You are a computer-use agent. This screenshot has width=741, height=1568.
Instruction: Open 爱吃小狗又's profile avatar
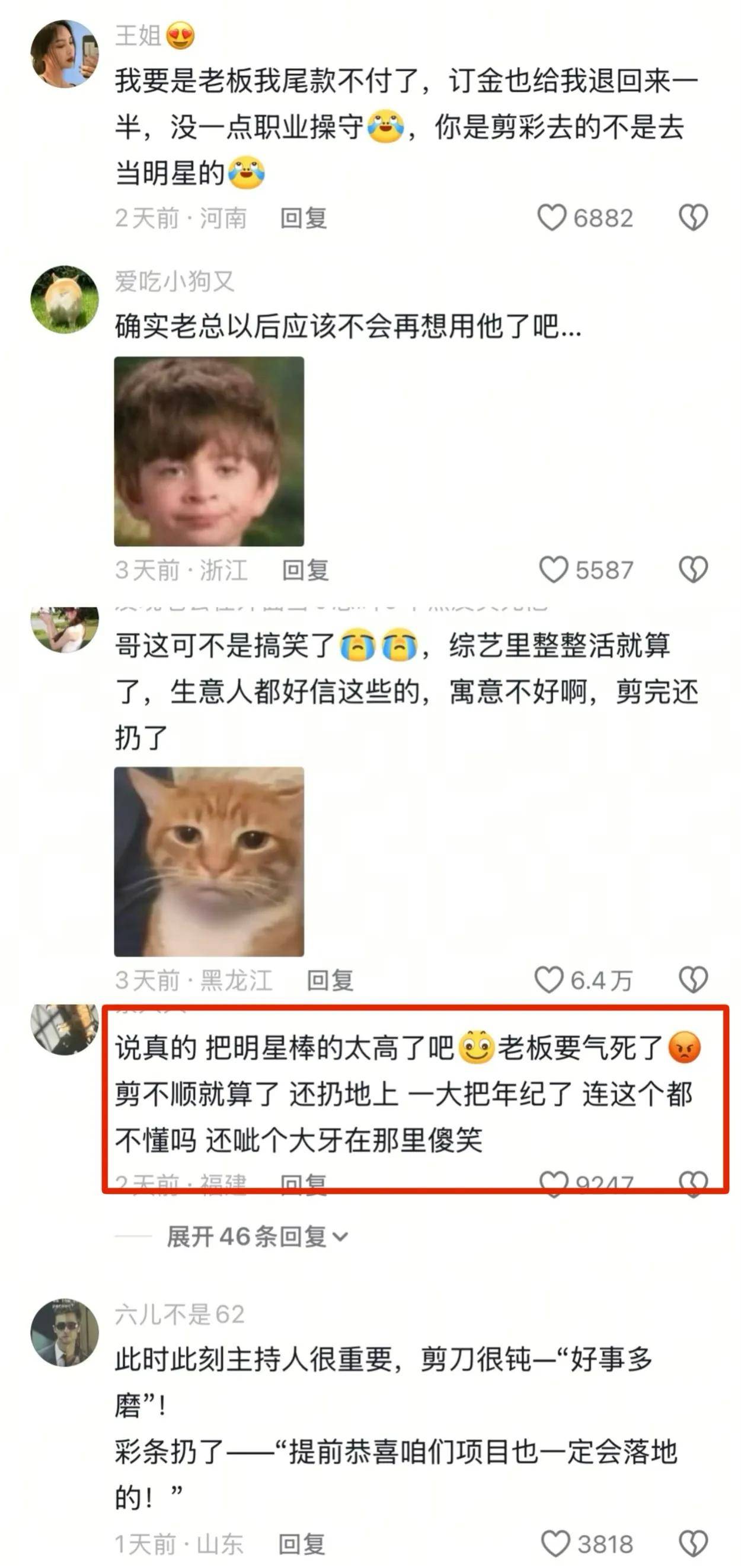point(65,299)
